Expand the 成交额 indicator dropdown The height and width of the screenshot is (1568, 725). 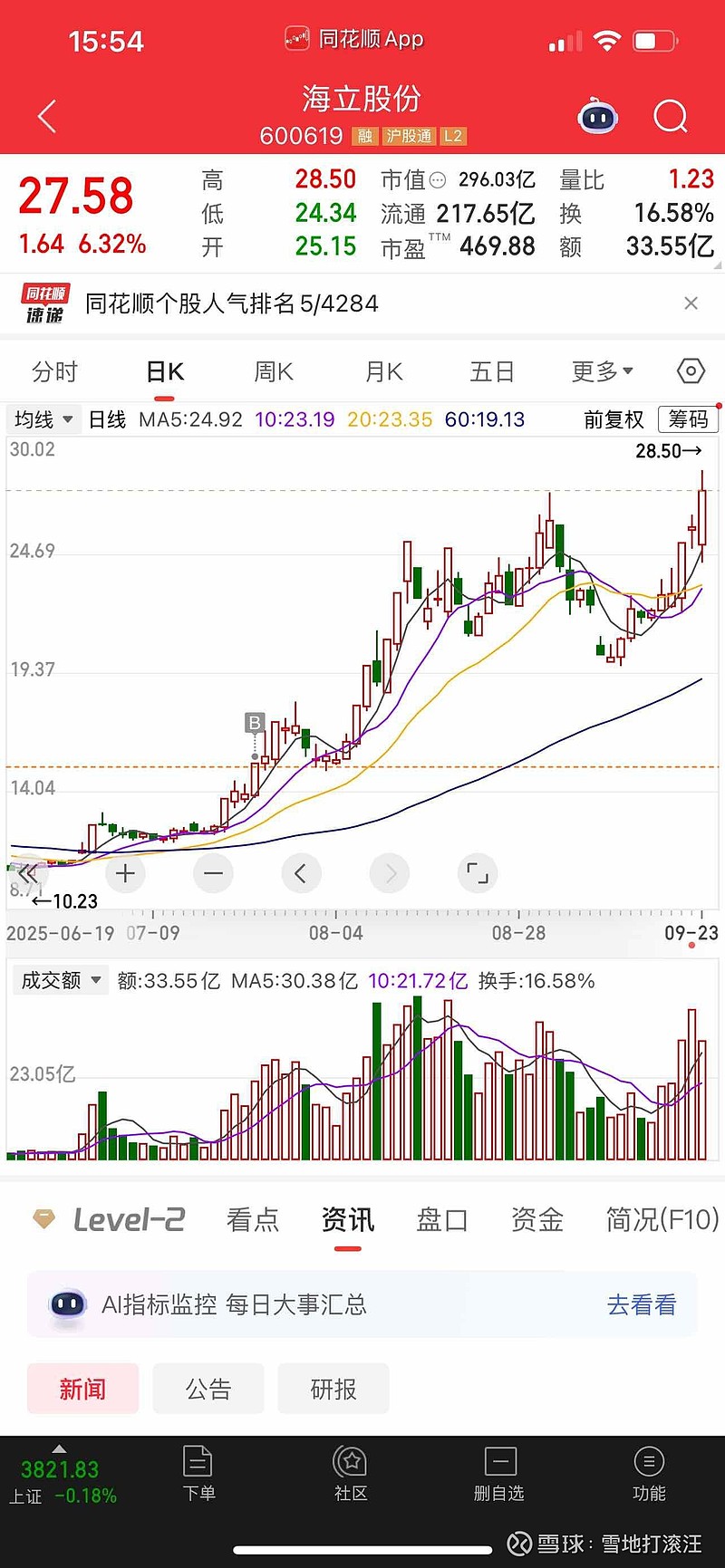tap(61, 980)
